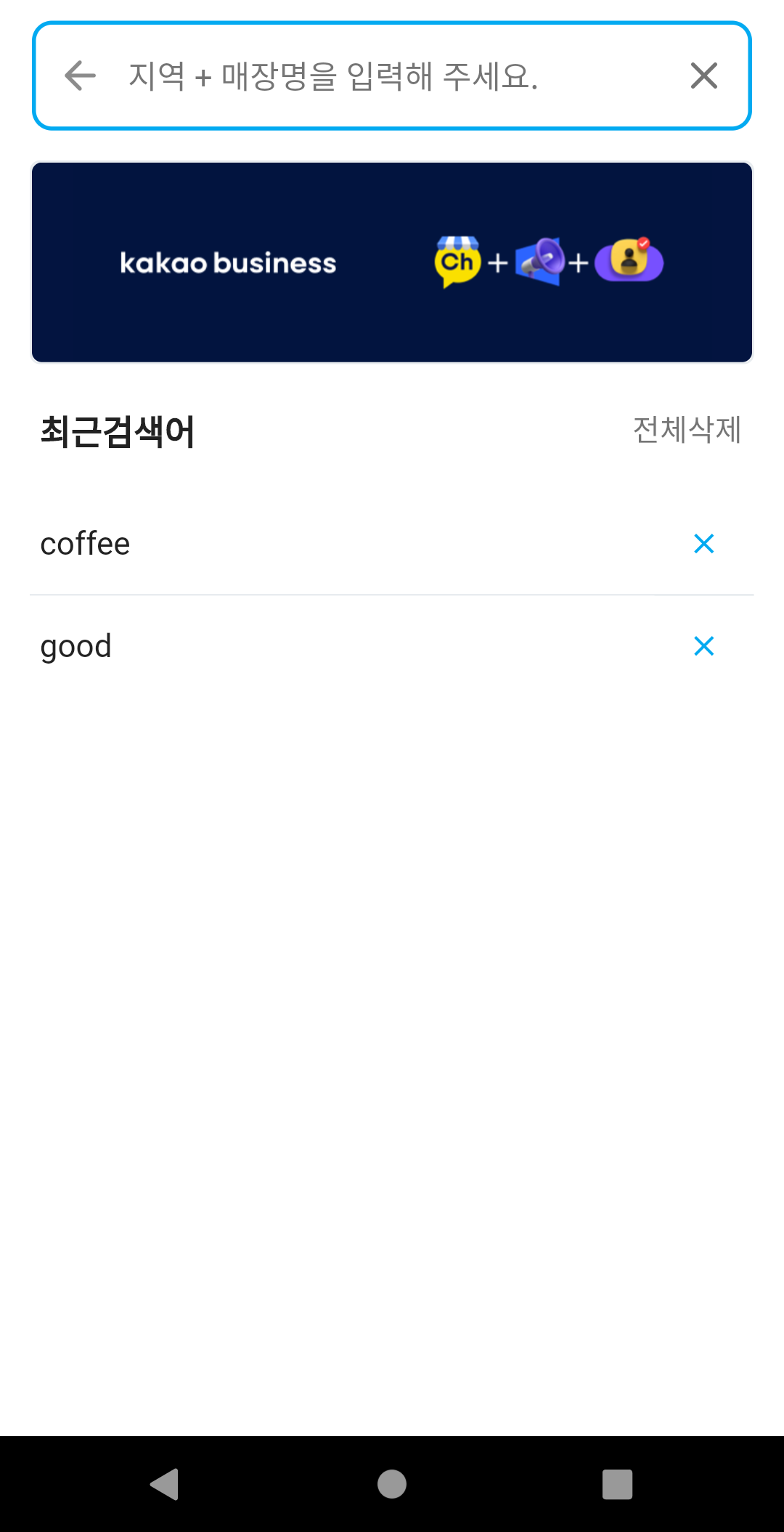Select the recent search term 'coffee'
Viewport: 784px width, 1532px height.
click(x=85, y=543)
